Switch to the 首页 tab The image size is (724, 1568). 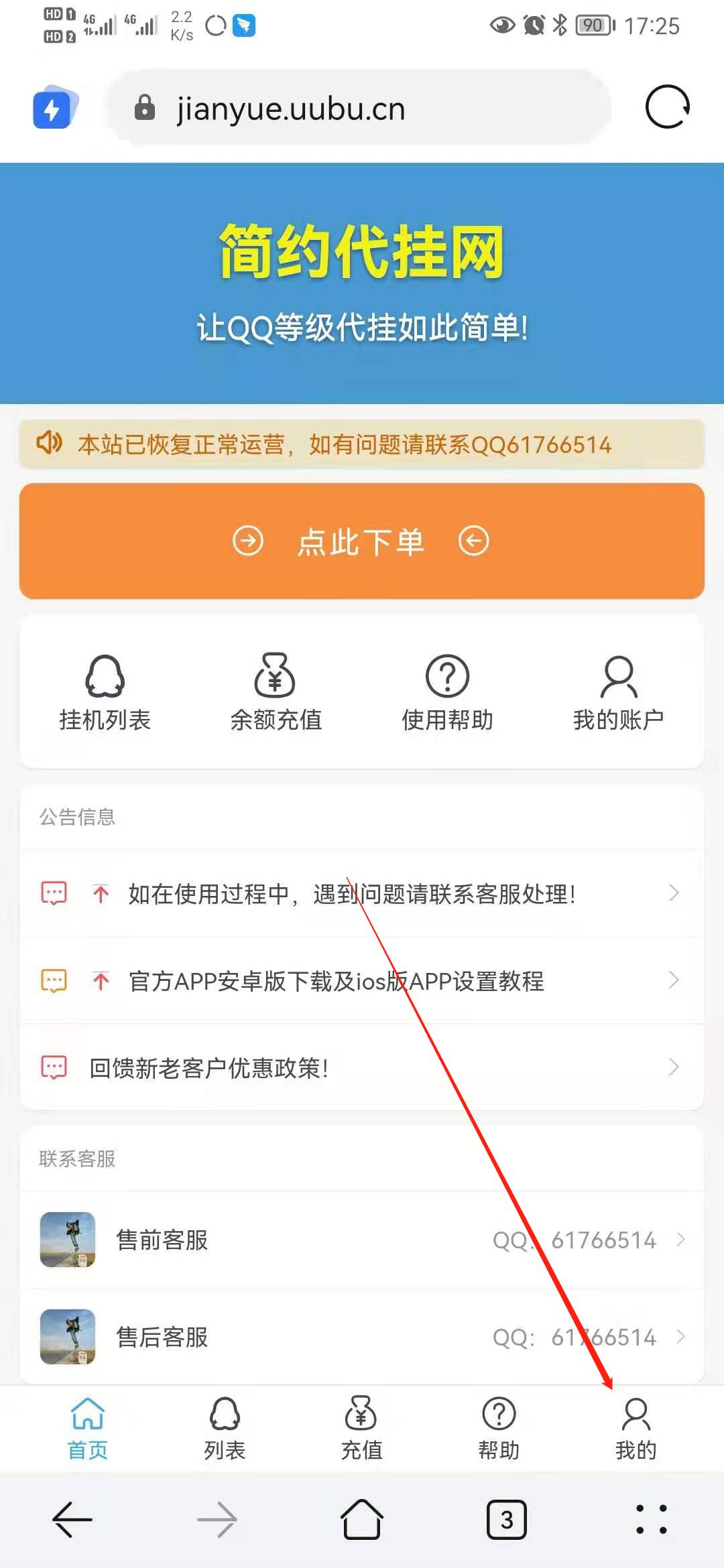click(88, 1429)
